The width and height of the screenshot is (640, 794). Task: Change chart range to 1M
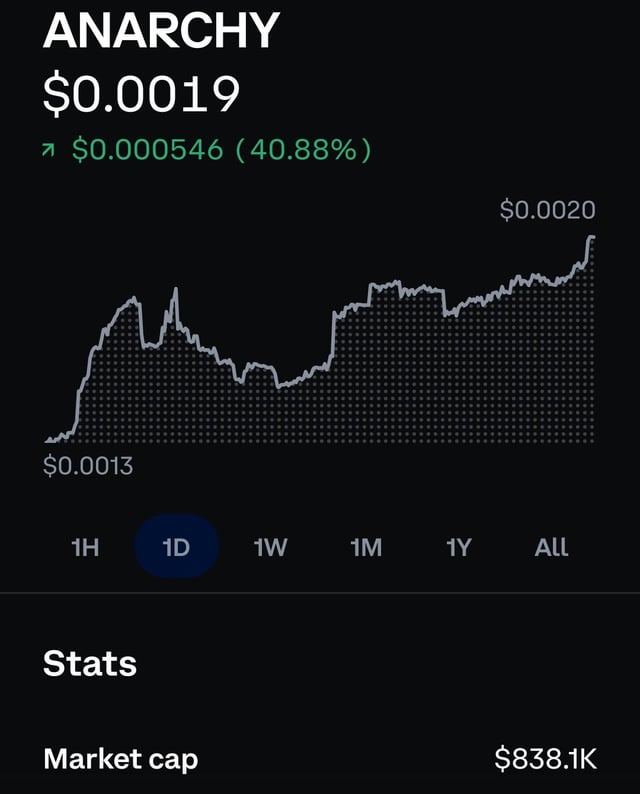tap(366, 547)
